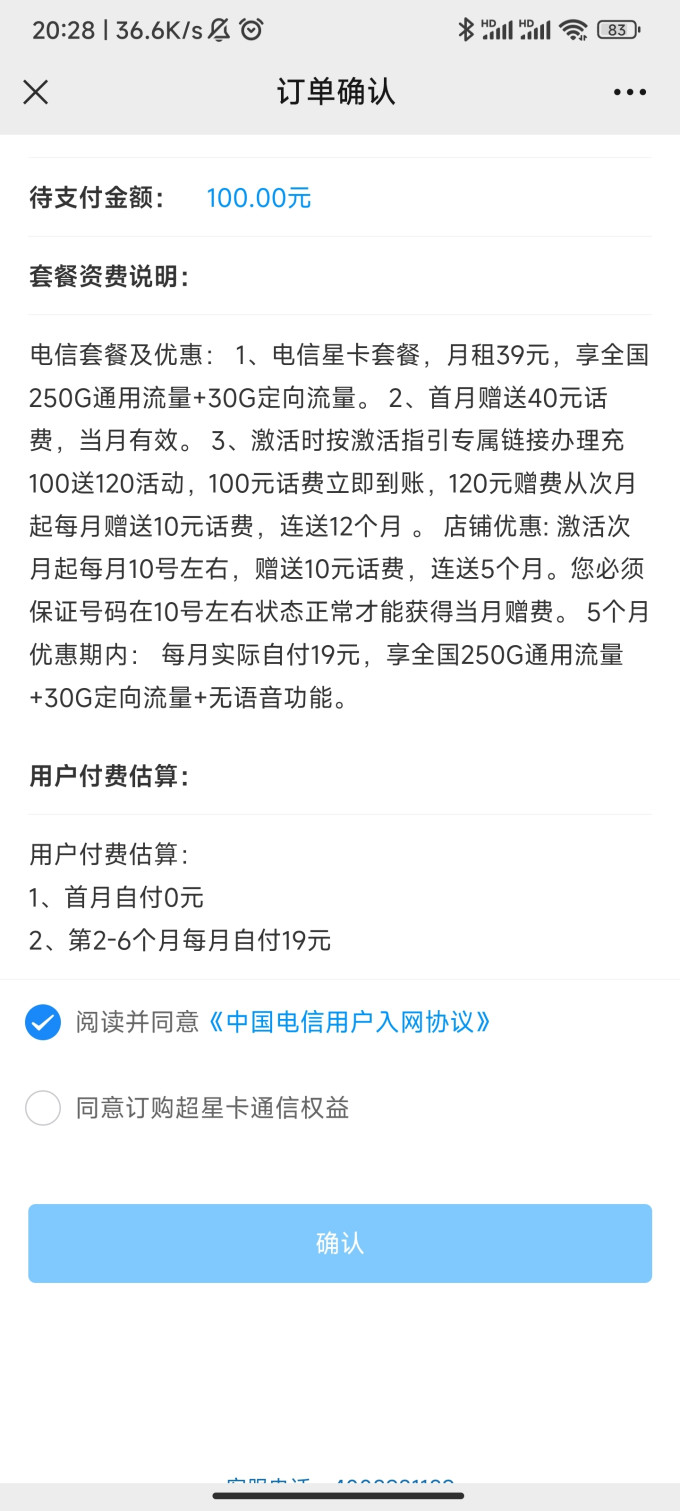Tap the 确认 button
This screenshot has height=1511, width=680.
point(340,1243)
